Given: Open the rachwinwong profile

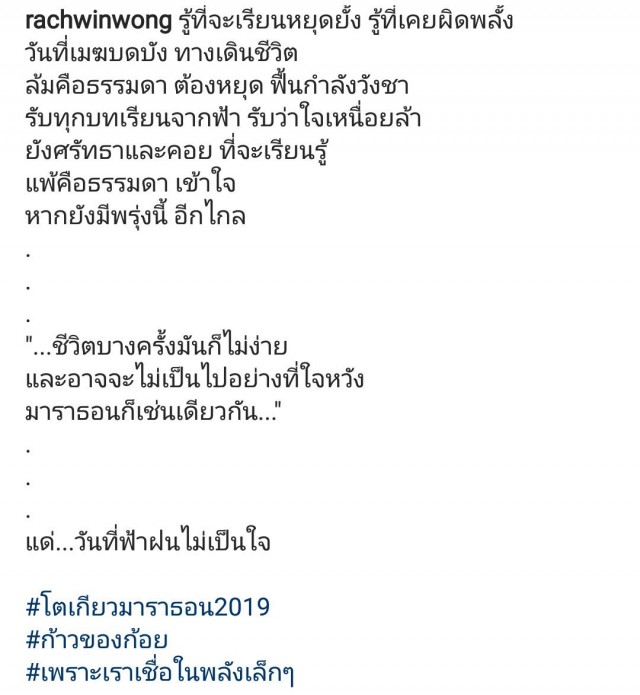Looking at the screenshot, I should tap(93, 20).
